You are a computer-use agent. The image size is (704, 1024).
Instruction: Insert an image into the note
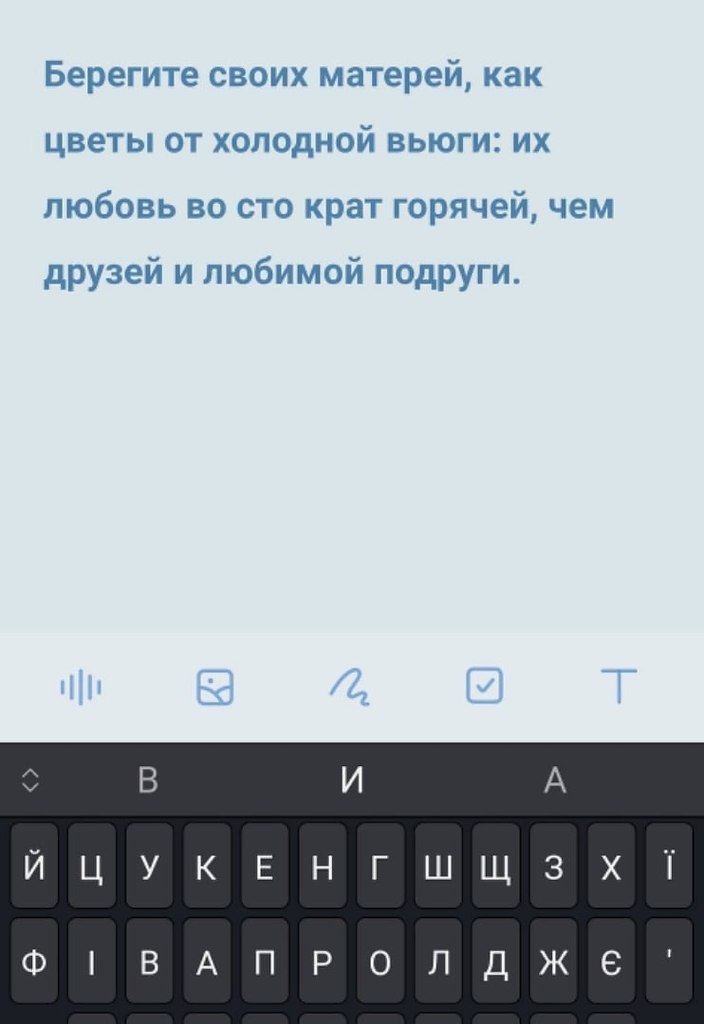[215, 687]
